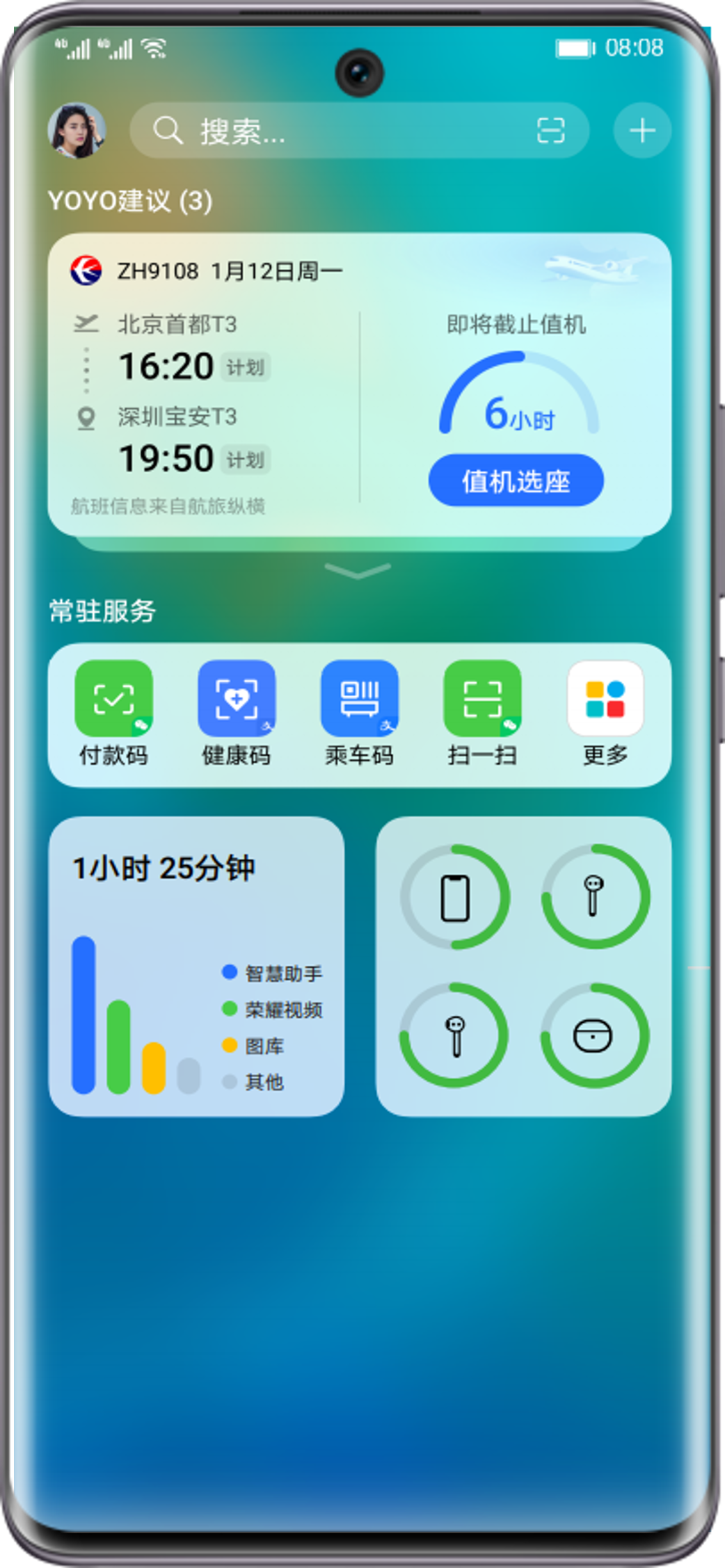Open the device battery status card
Viewport: 725px width, 1568px height.
coord(523,966)
